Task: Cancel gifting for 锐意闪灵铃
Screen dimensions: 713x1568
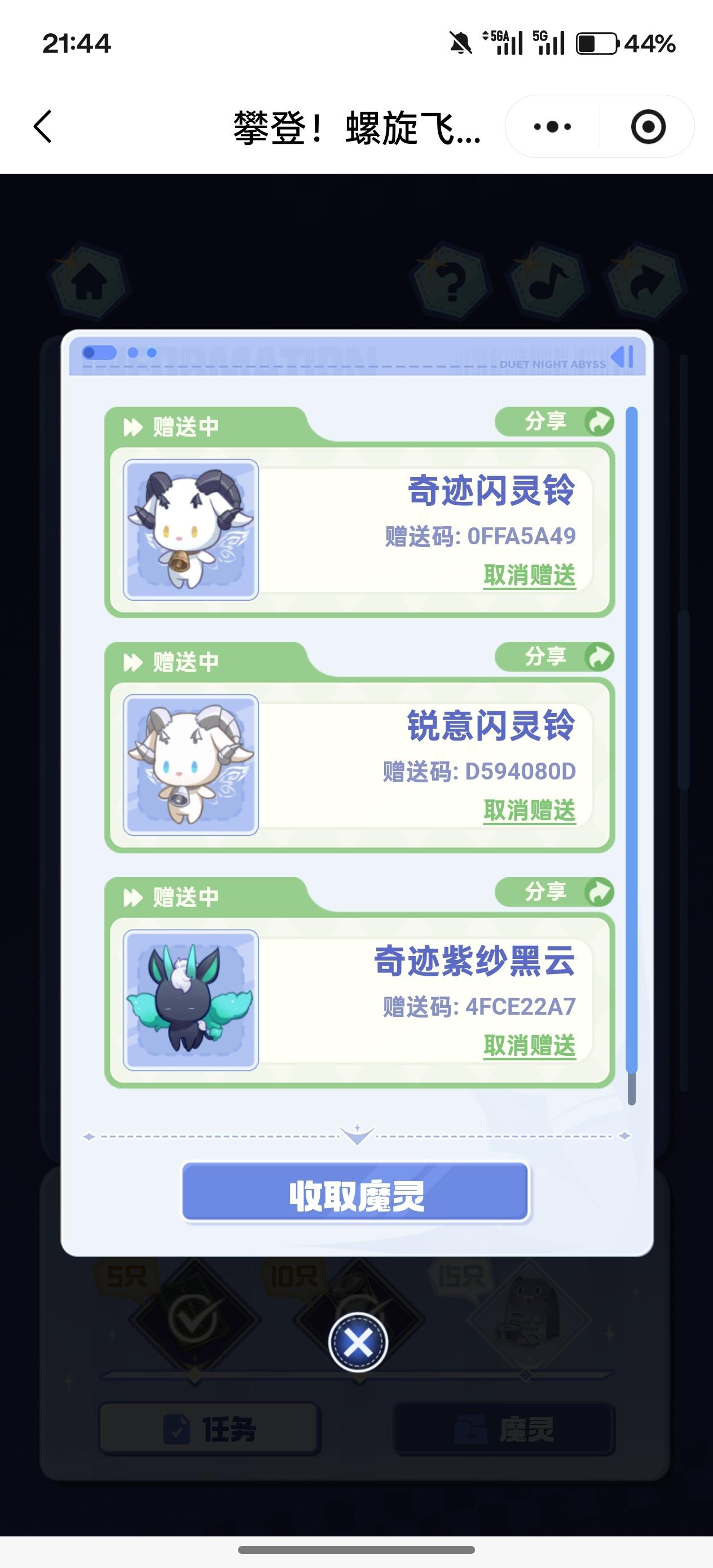Action: (529, 810)
